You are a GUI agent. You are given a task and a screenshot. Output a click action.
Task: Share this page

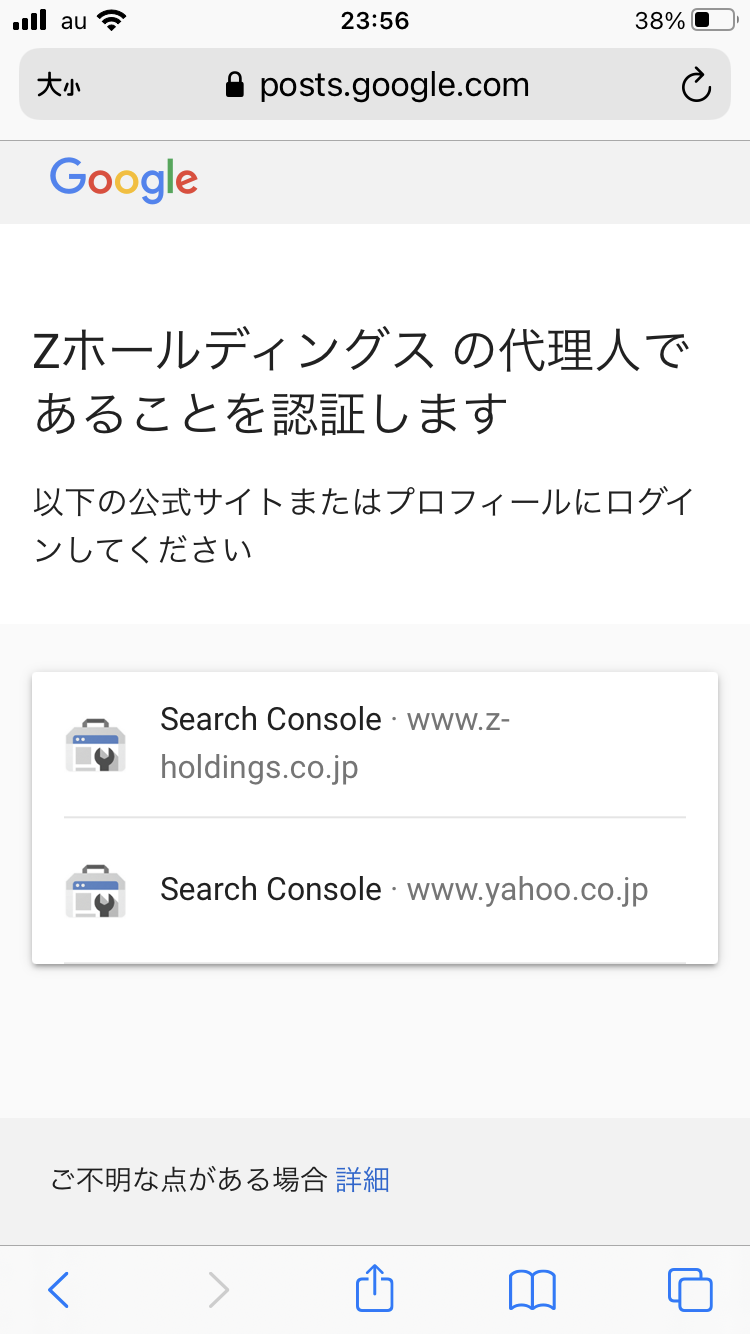pyautogui.click(x=375, y=1288)
